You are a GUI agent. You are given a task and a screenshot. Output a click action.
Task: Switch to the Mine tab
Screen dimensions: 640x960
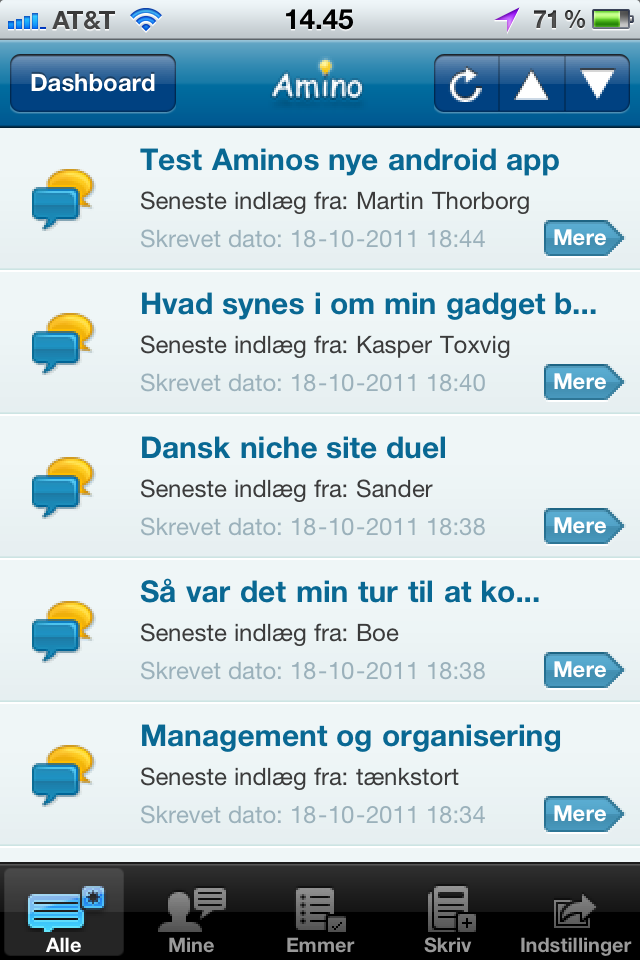(191, 915)
